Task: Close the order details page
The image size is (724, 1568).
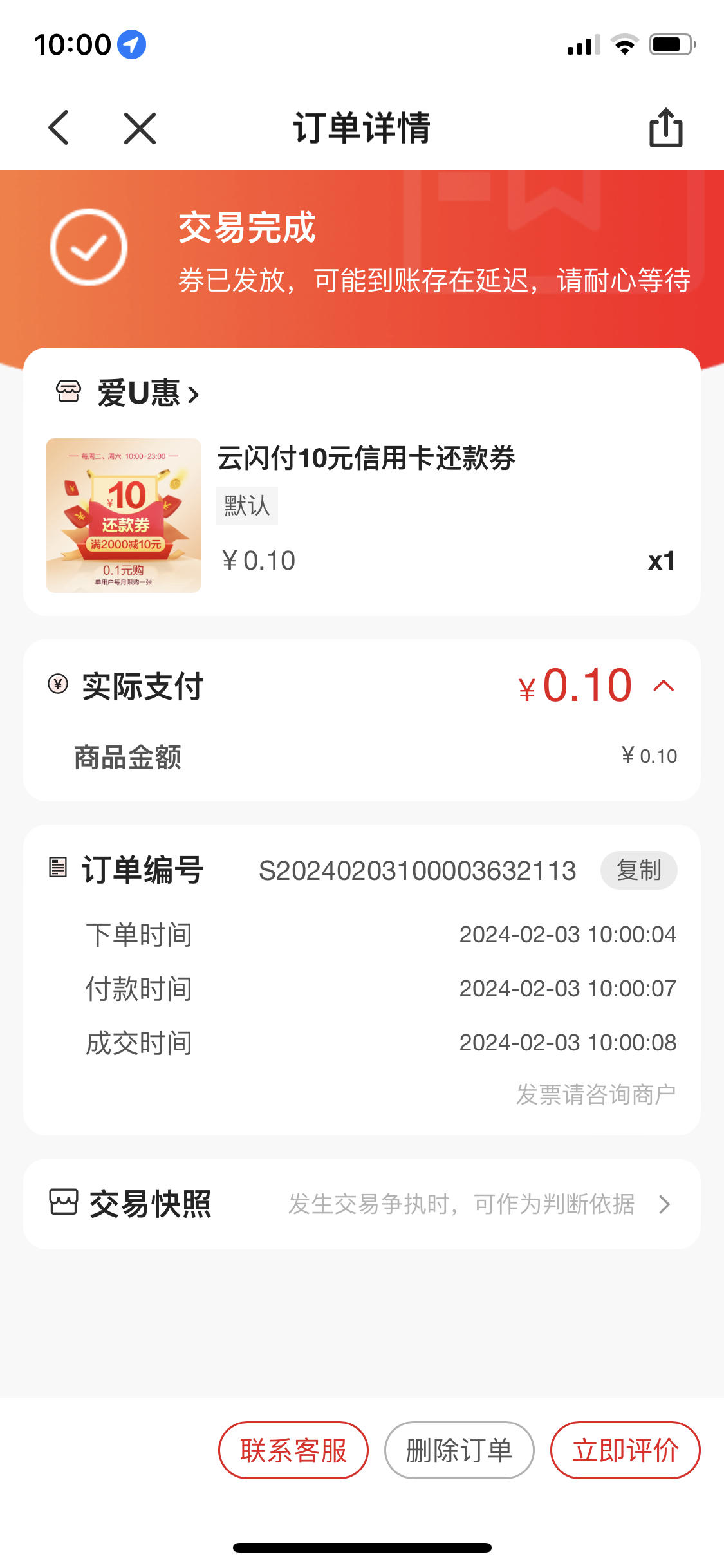Action: click(x=140, y=128)
